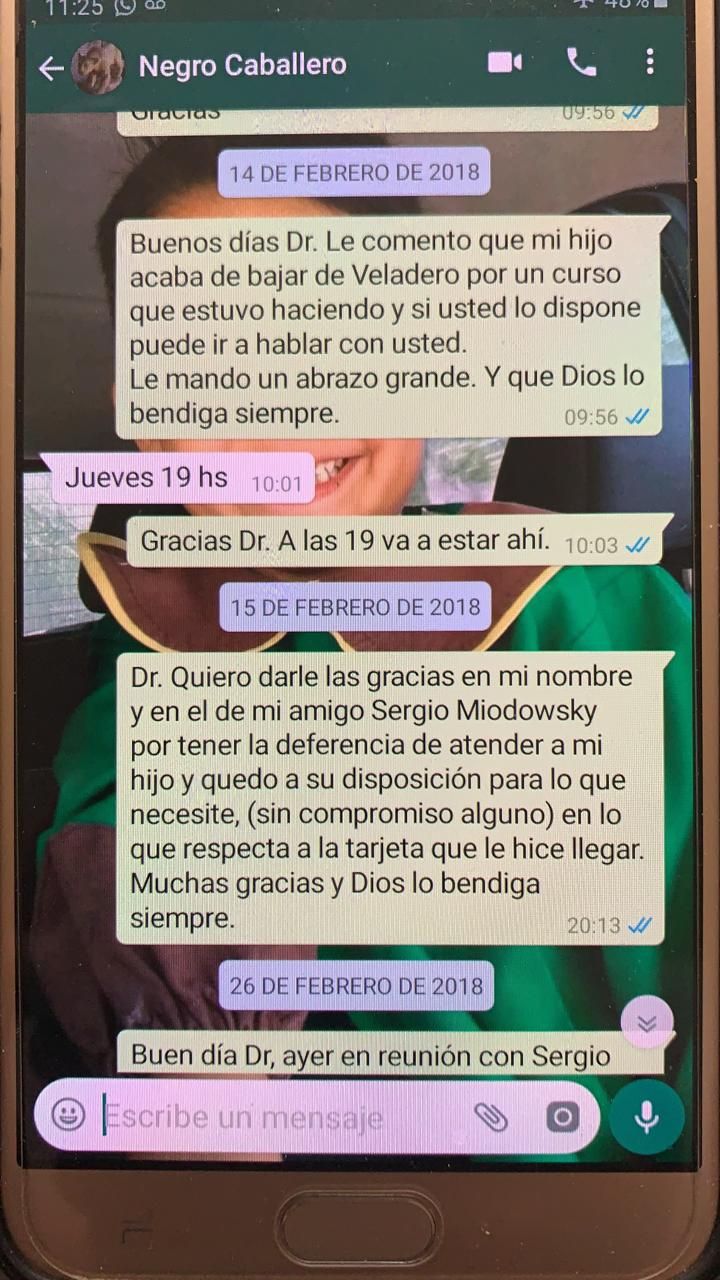Jump to the latest messages
720x1280 pixels.
click(647, 1022)
